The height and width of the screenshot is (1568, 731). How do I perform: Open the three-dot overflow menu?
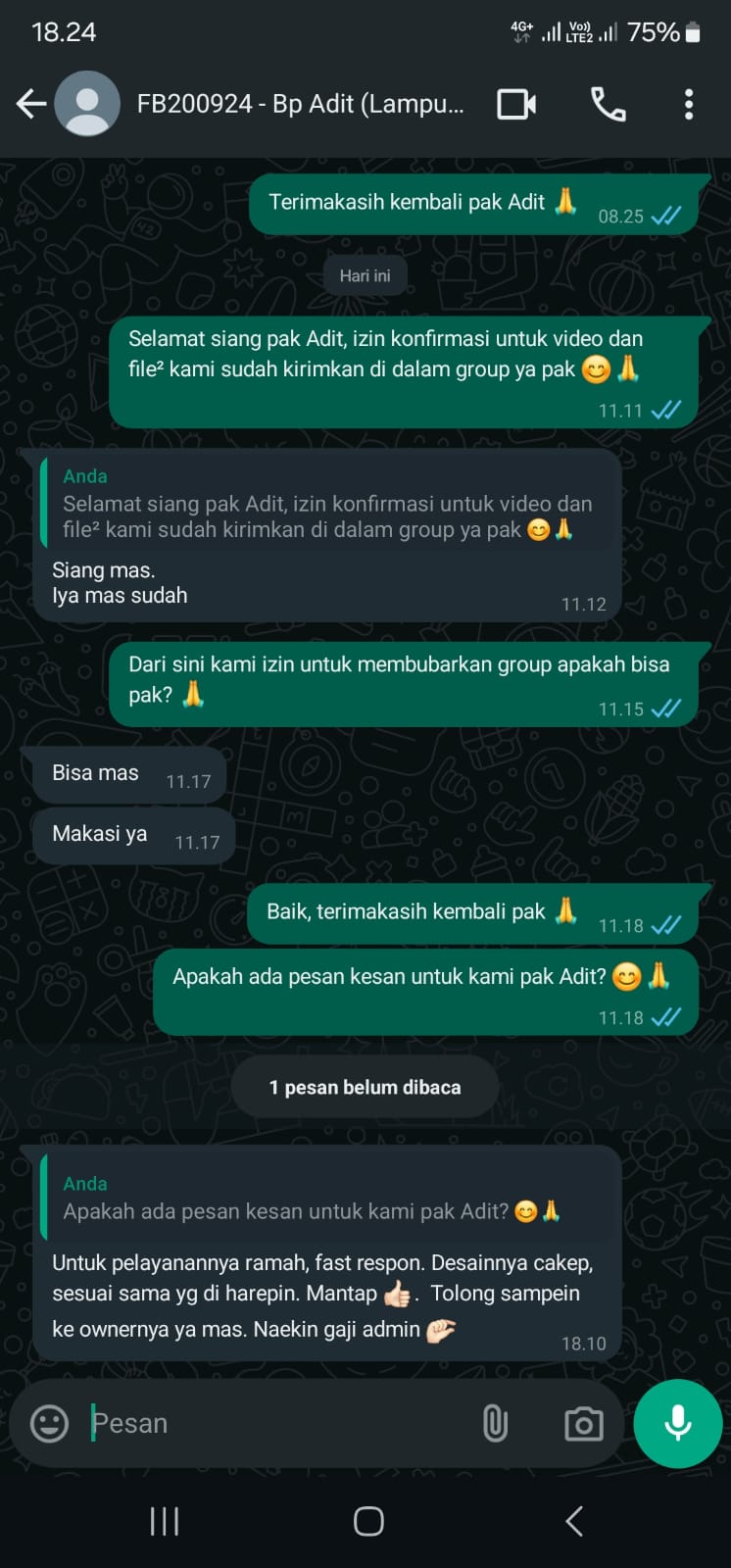[x=689, y=104]
